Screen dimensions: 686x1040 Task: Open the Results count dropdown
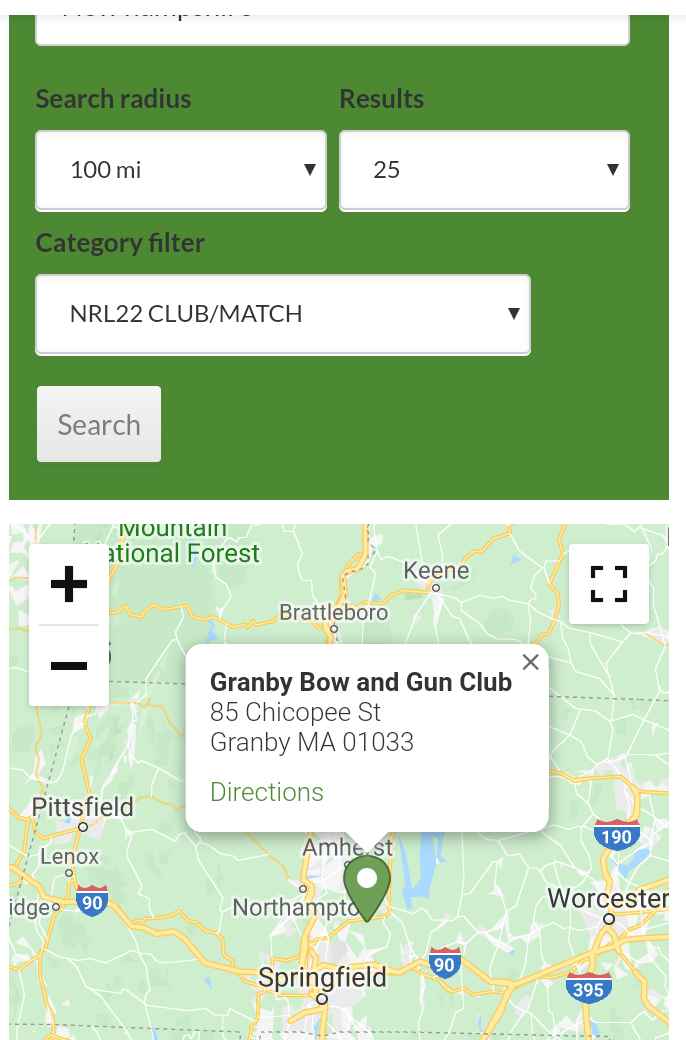pyautogui.click(x=484, y=170)
